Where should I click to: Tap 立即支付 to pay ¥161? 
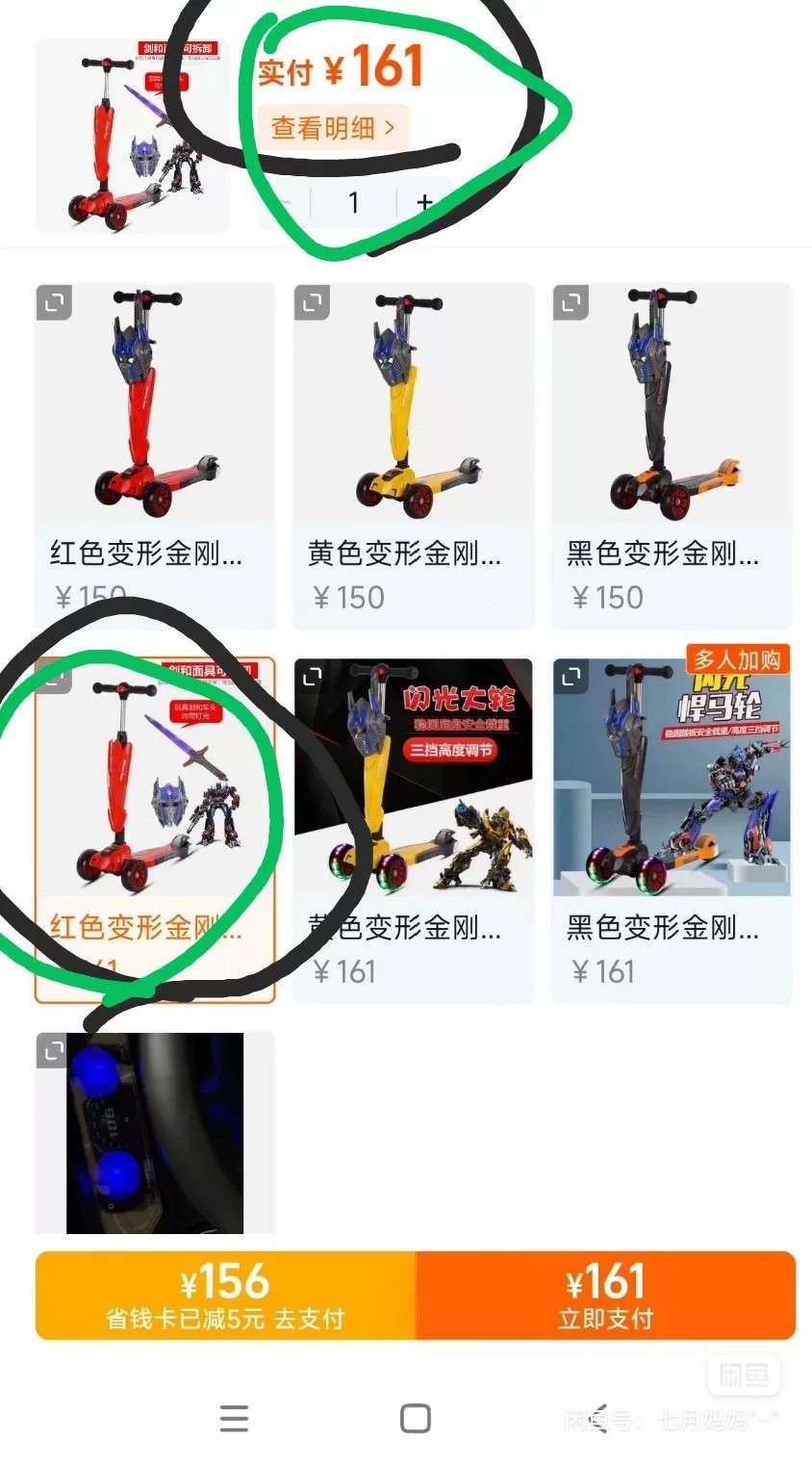coord(605,1296)
